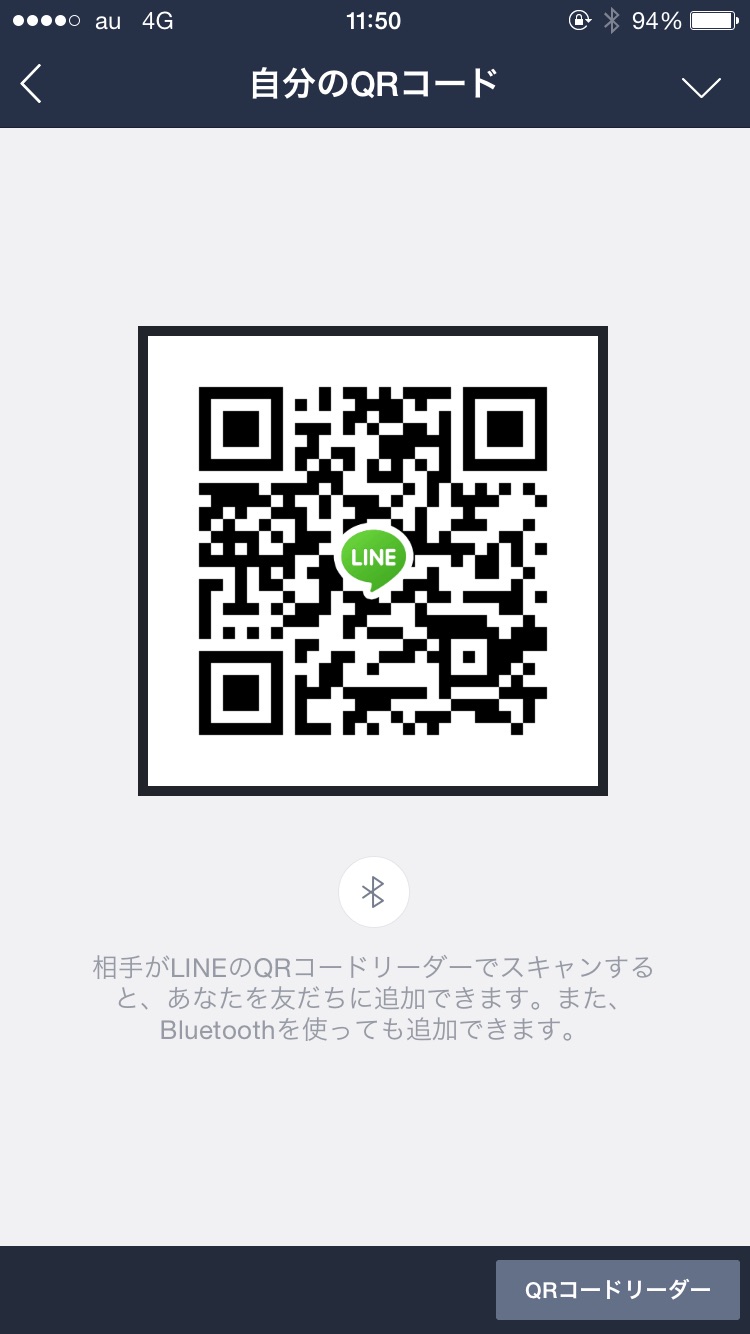Image resolution: width=750 pixels, height=1334 pixels.
Task: Select the 自分のQRコード title
Action: pyautogui.click(x=374, y=84)
